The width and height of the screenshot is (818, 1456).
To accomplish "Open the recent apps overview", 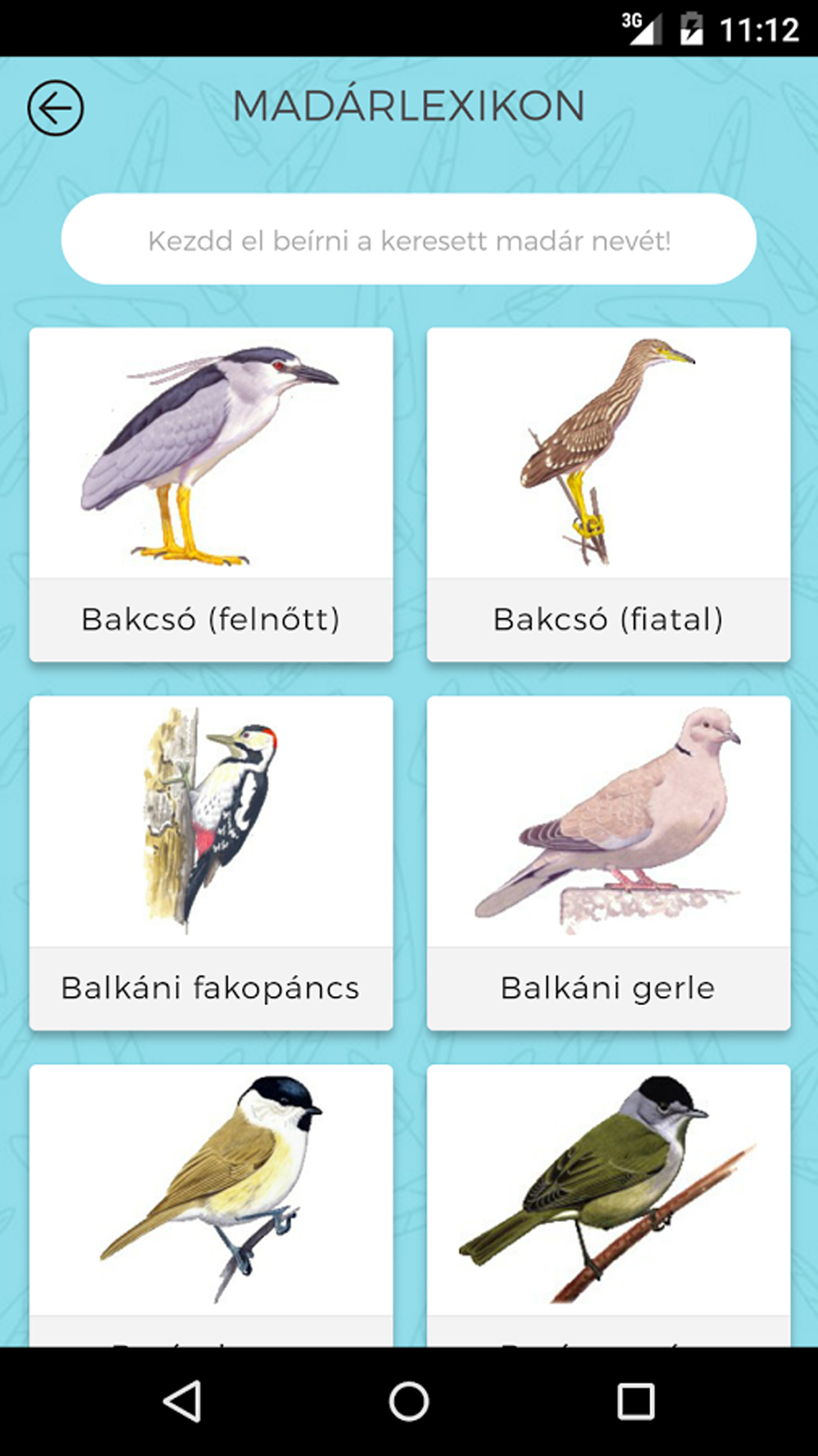I will [636, 1401].
